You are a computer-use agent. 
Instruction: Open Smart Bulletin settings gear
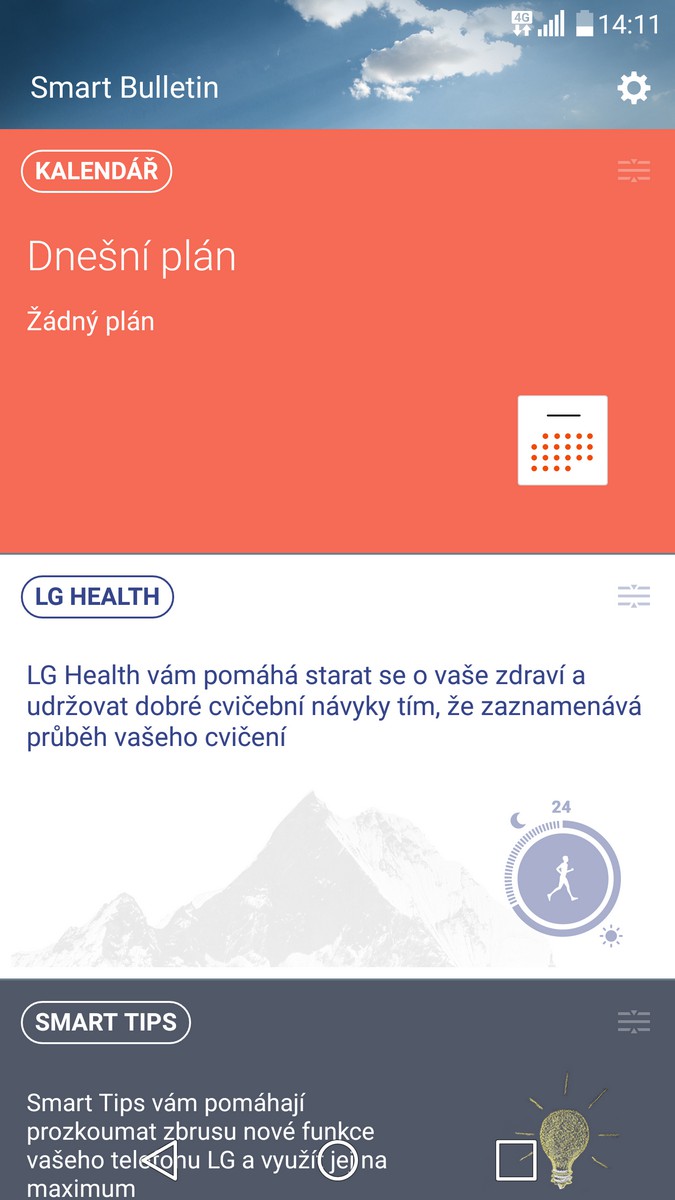coord(633,88)
